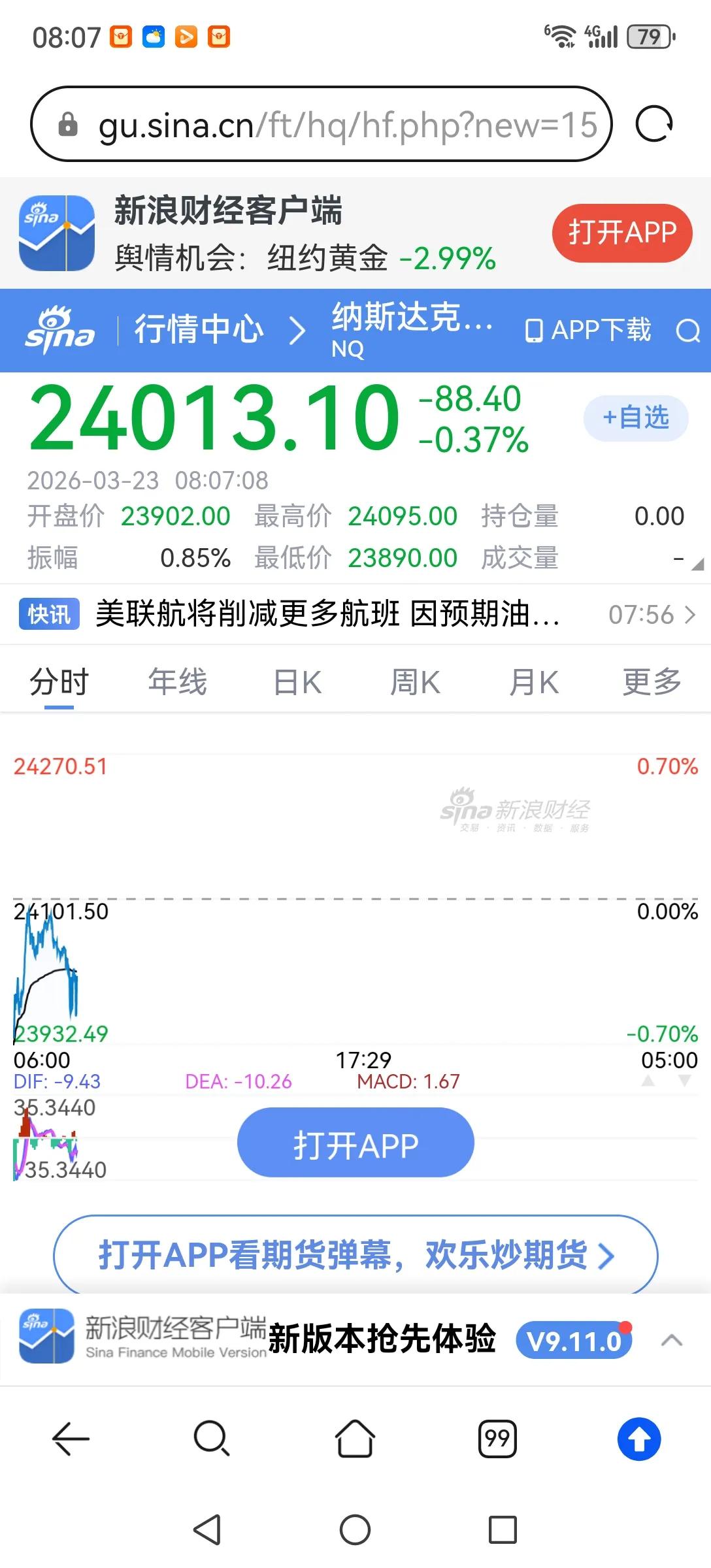Go to the browser home page
The image size is (711, 1568).
click(x=355, y=1438)
